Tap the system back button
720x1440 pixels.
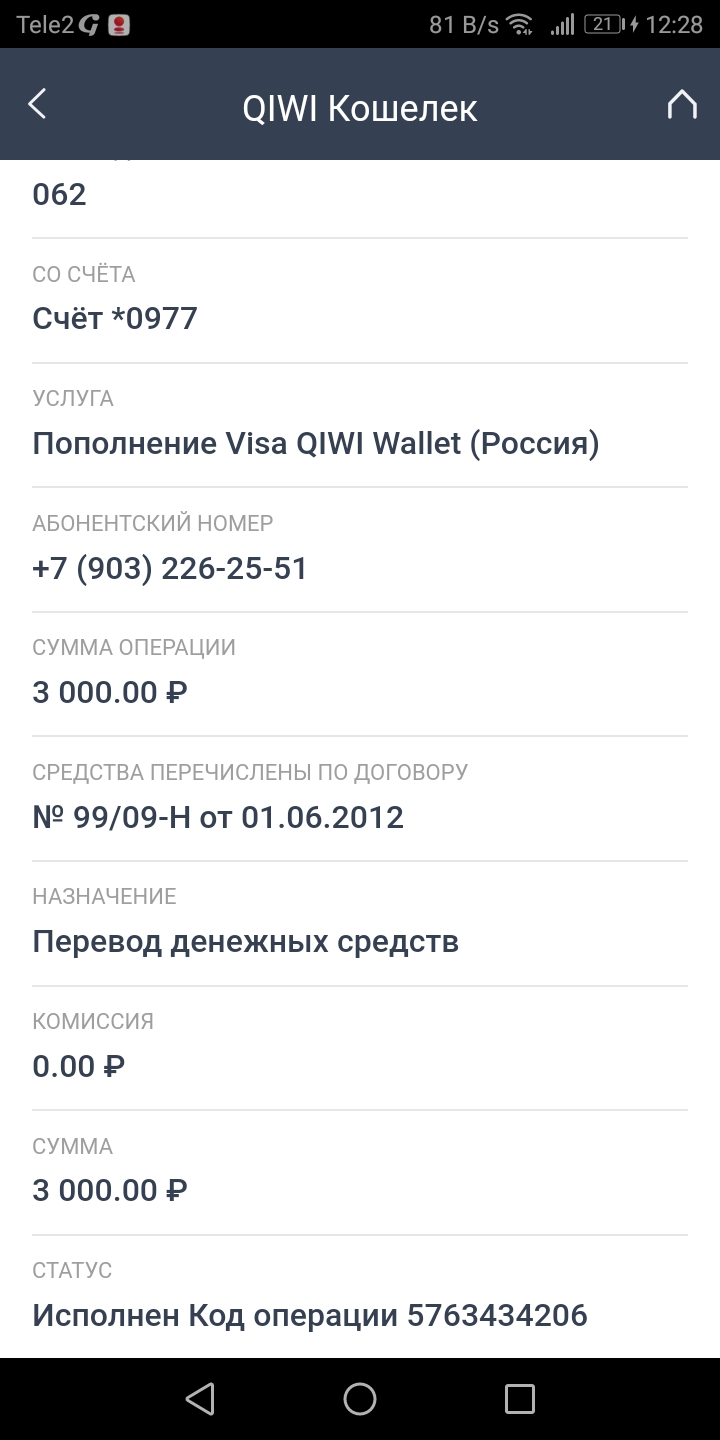(200, 1398)
